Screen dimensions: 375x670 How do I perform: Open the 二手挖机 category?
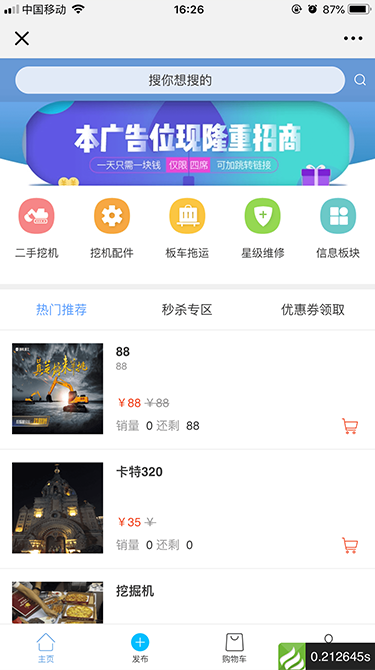tap(37, 229)
